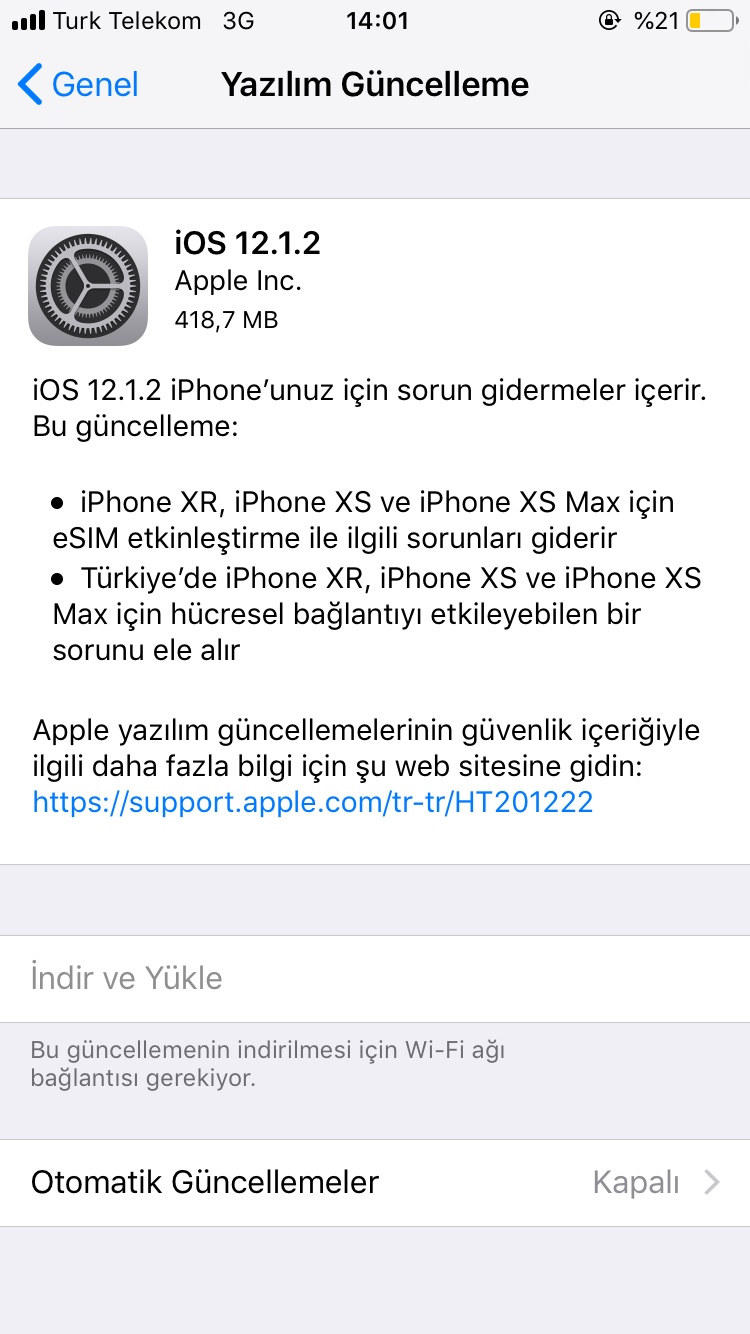Open Otomatik Güncellemeler settings
This screenshot has height=1334, width=750.
click(375, 1183)
